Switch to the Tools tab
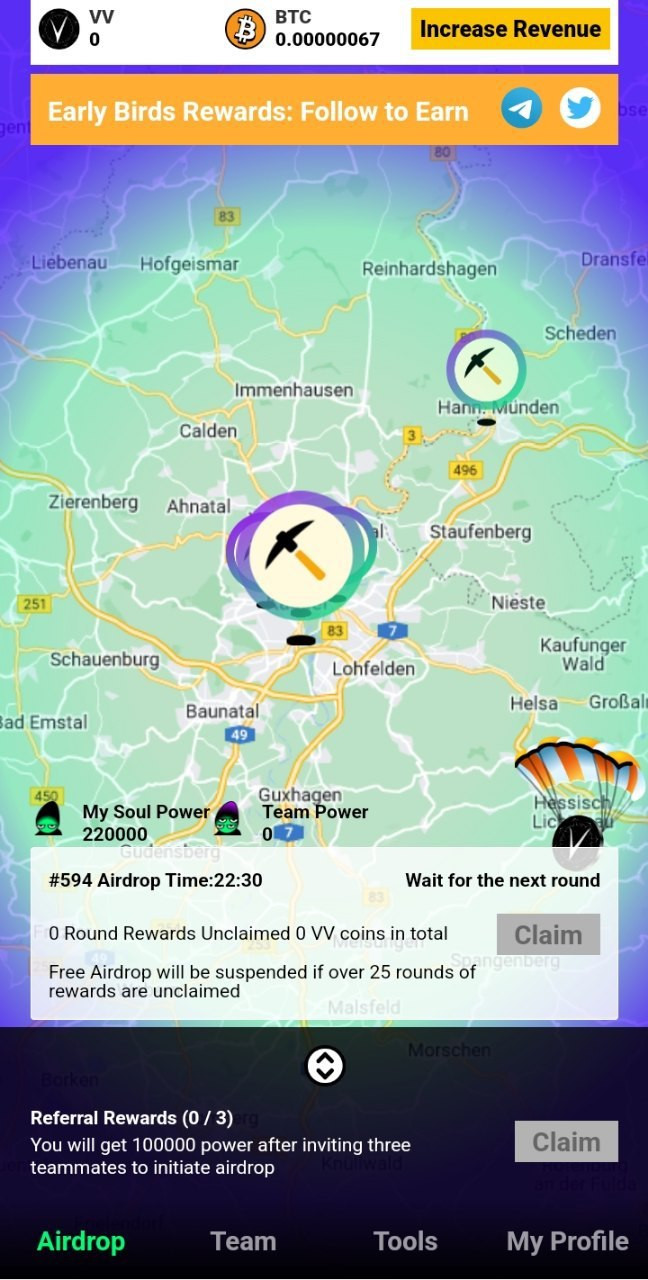Viewport: 648px width, 1280px height. point(405,1241)
